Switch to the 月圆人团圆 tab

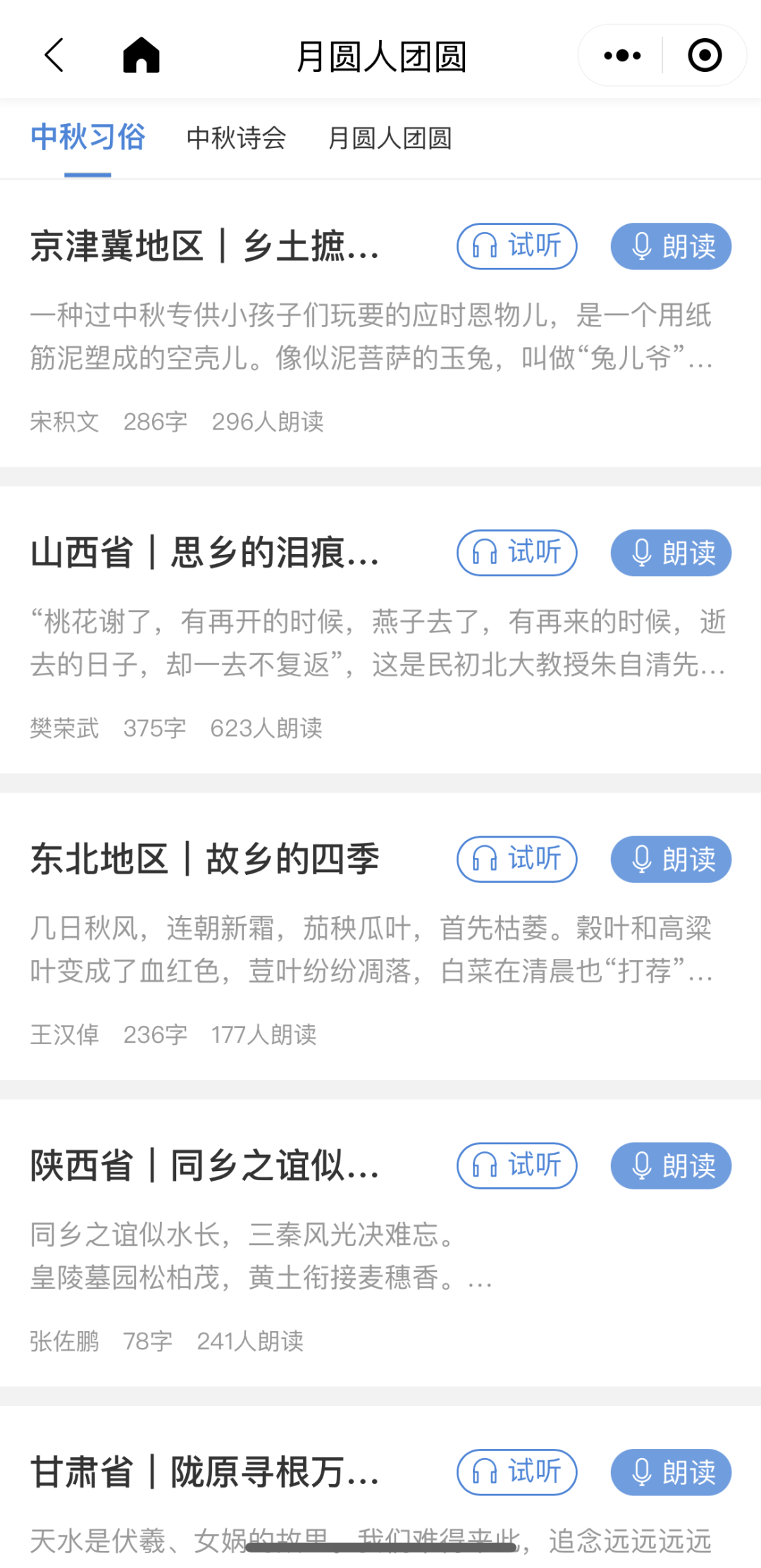(x=390, y=137)
